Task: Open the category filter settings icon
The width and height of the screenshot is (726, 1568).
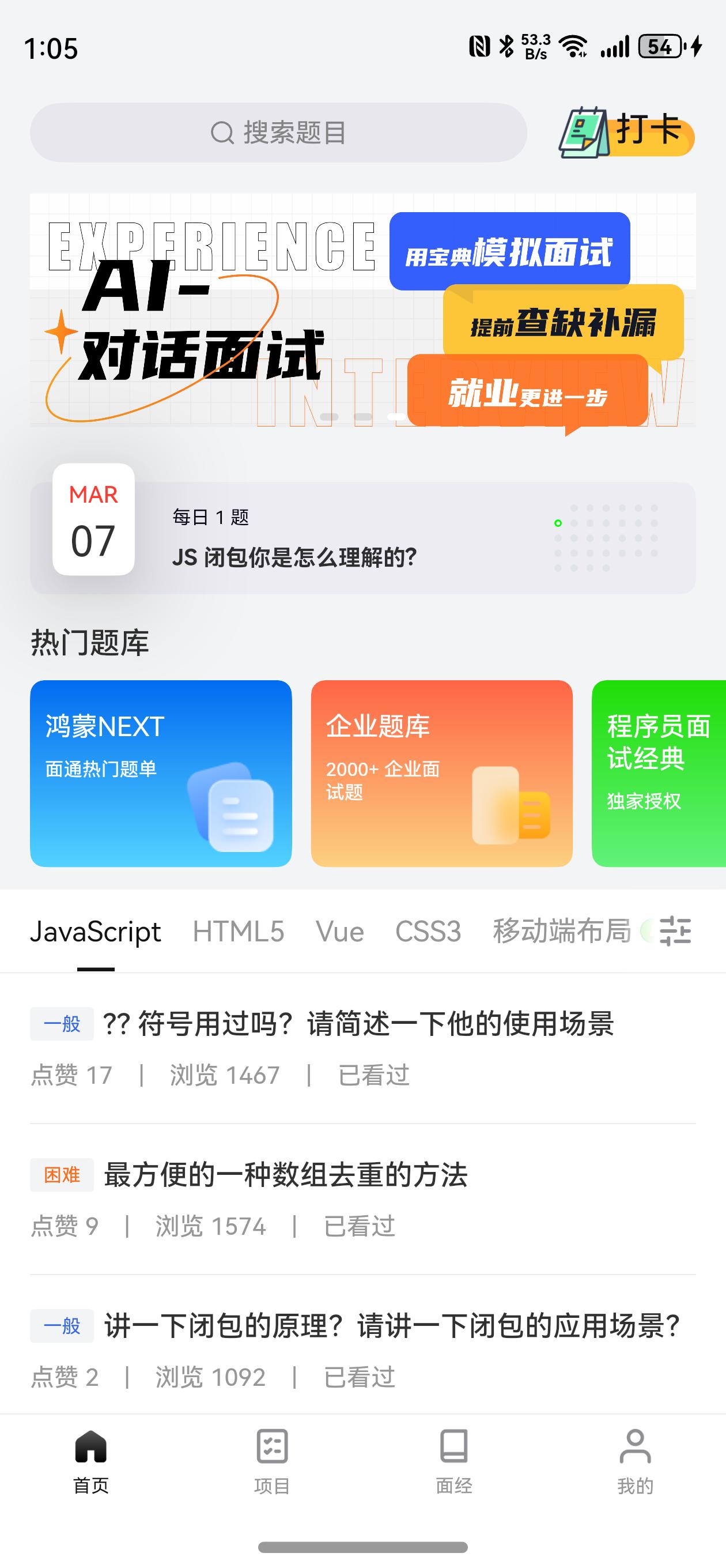Action: [x=675, y=932]
